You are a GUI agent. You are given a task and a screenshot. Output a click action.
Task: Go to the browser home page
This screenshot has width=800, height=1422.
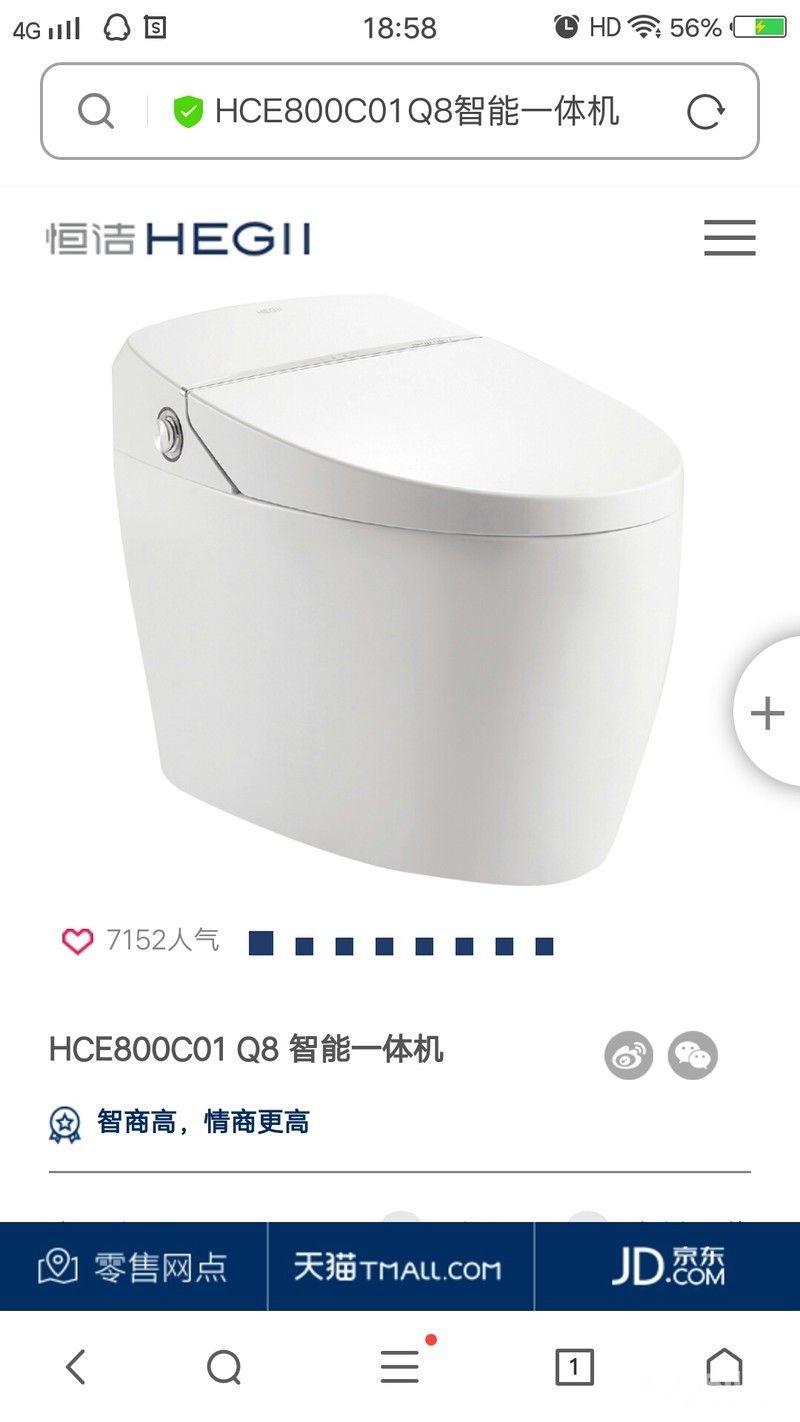pyautogui.click(x=724, y=1366)
